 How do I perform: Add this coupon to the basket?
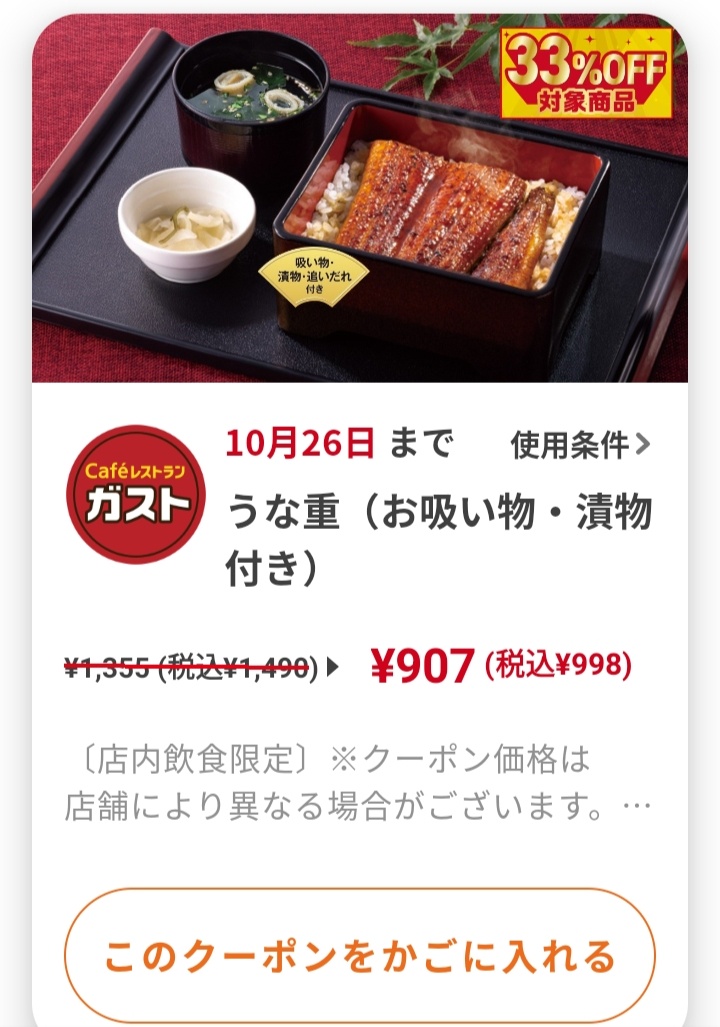[x=359, y=956]
